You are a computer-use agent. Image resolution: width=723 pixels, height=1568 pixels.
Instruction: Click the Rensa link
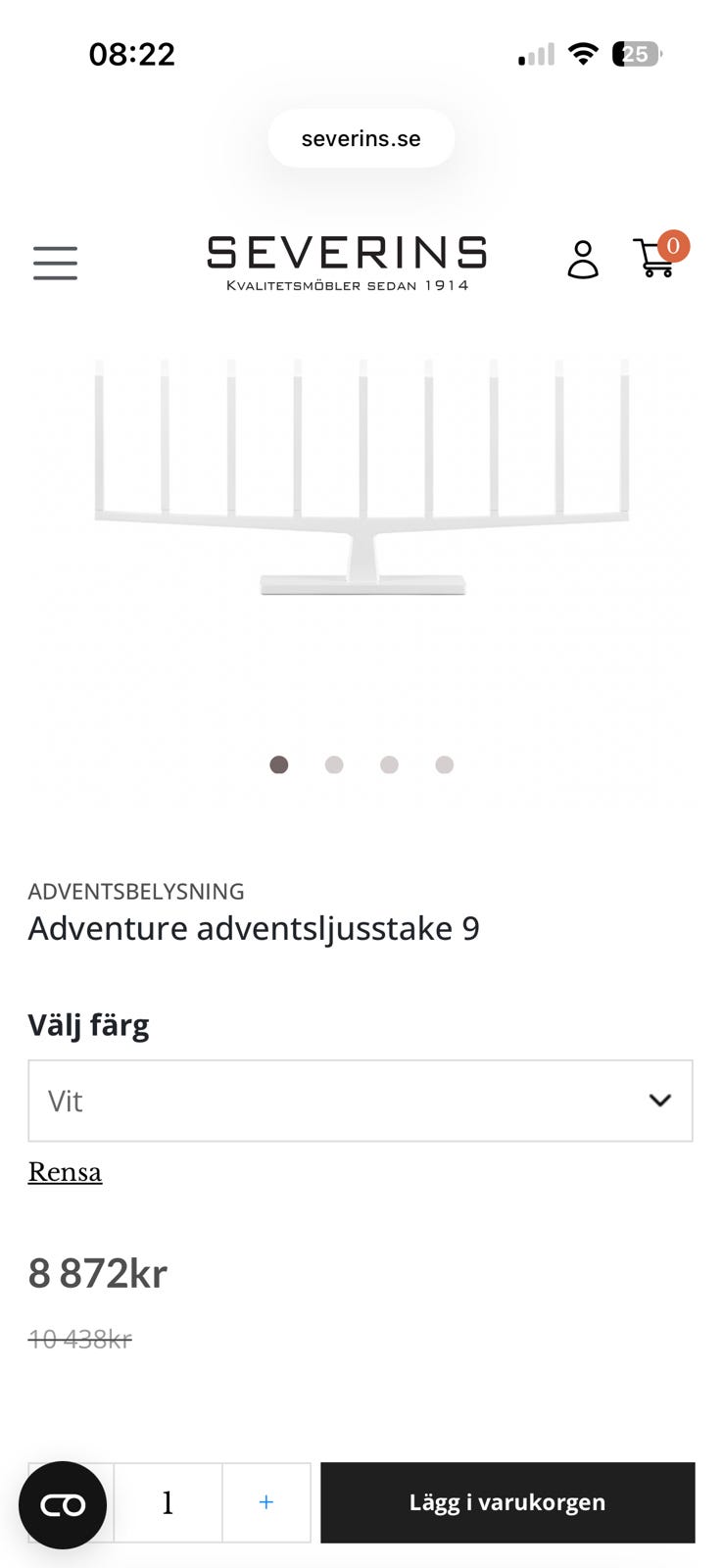click(x=65, y=1171)
